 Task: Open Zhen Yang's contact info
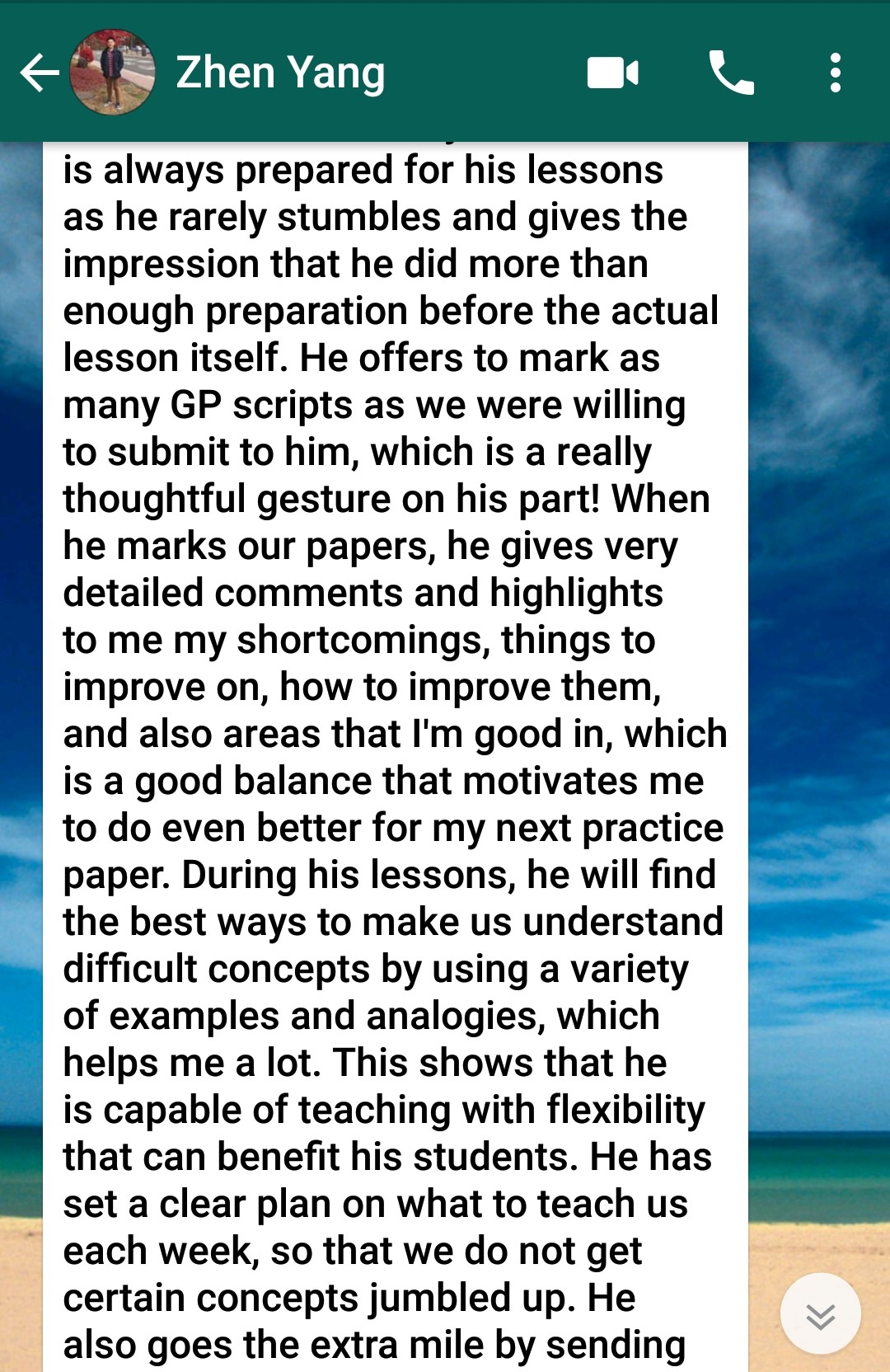coord(280,73)
